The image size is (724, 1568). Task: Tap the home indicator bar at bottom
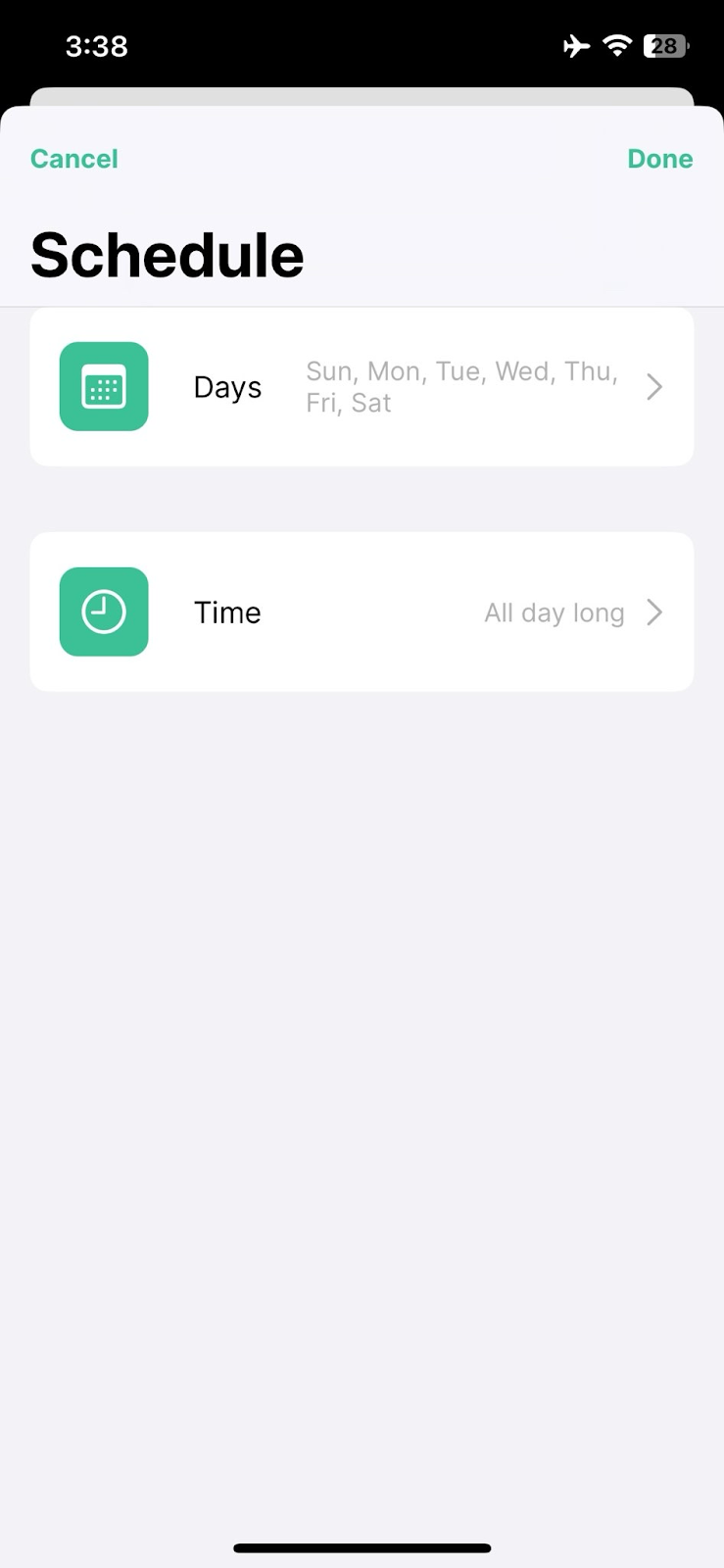click(362, 1547)
